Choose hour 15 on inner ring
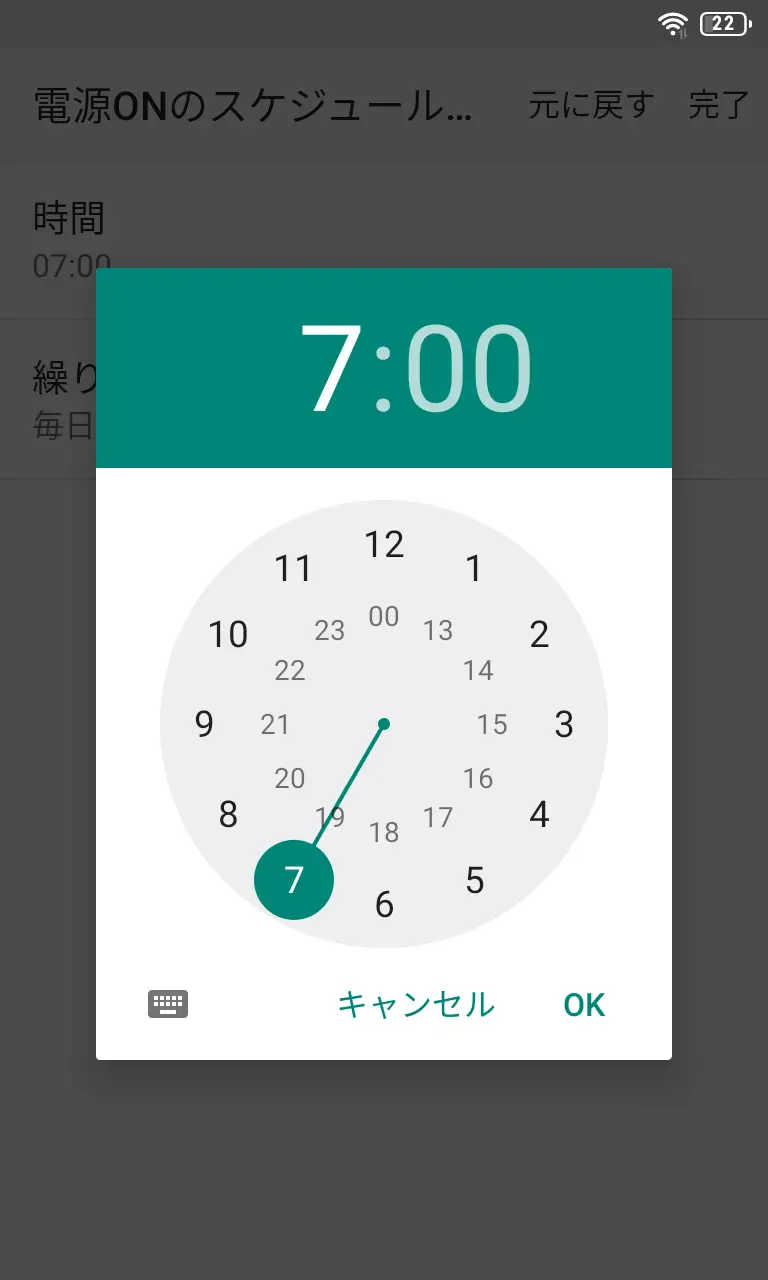768x1280 pixels. tap(492, 724)
